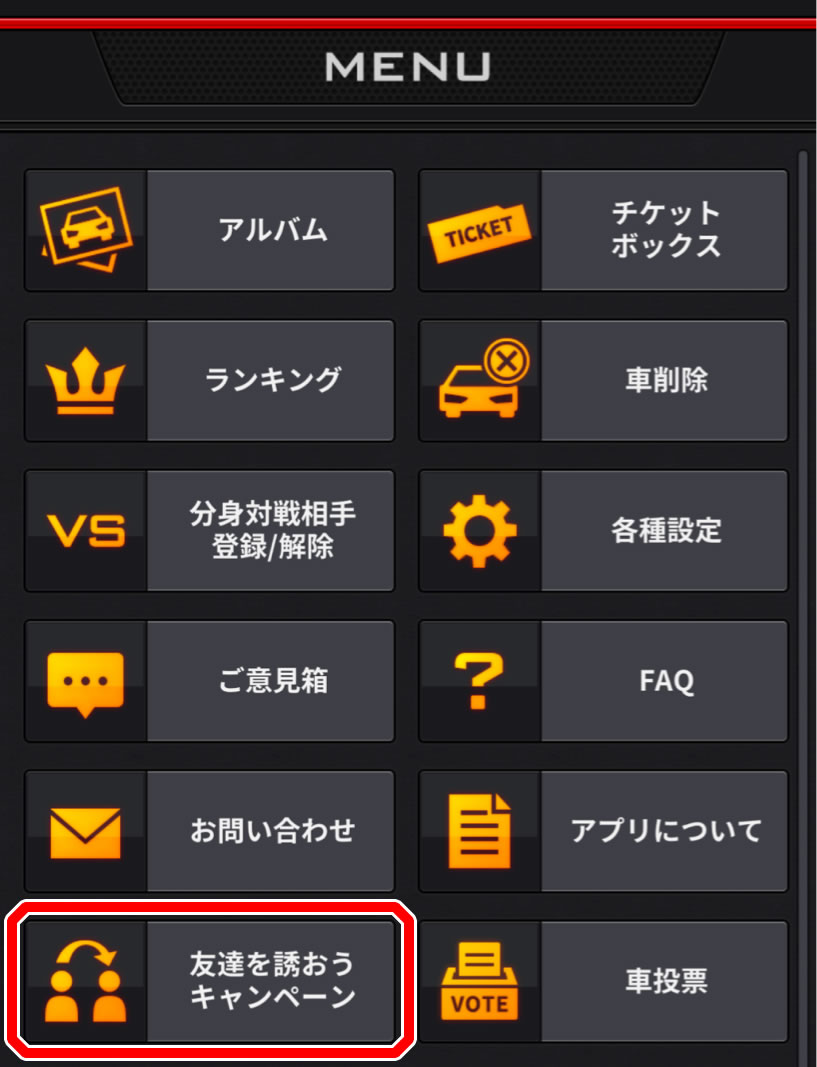This screenshot has width=817, height=1067.
Task: Open チケットボックス ticket box
Action: tap(603, 230)
